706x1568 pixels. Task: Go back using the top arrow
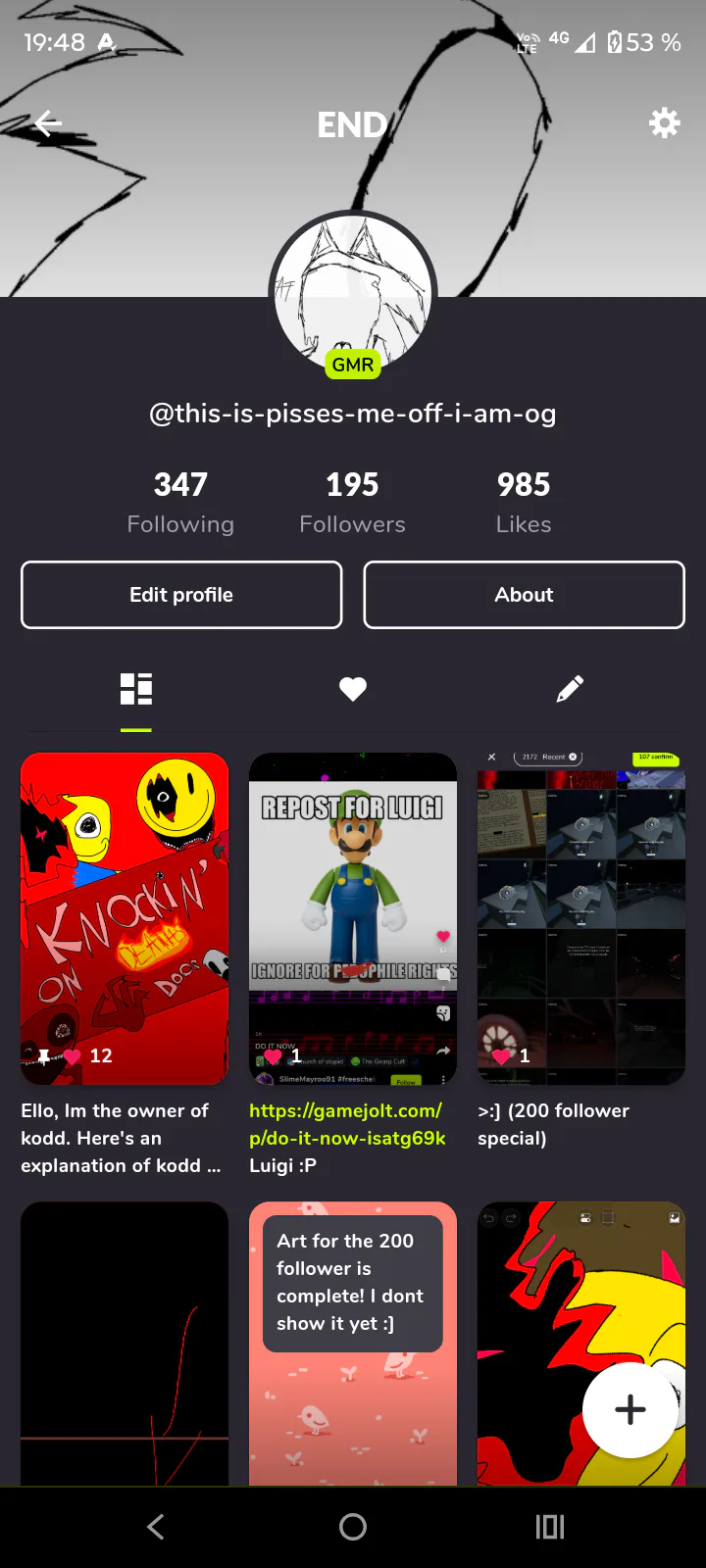pos(48,123)
